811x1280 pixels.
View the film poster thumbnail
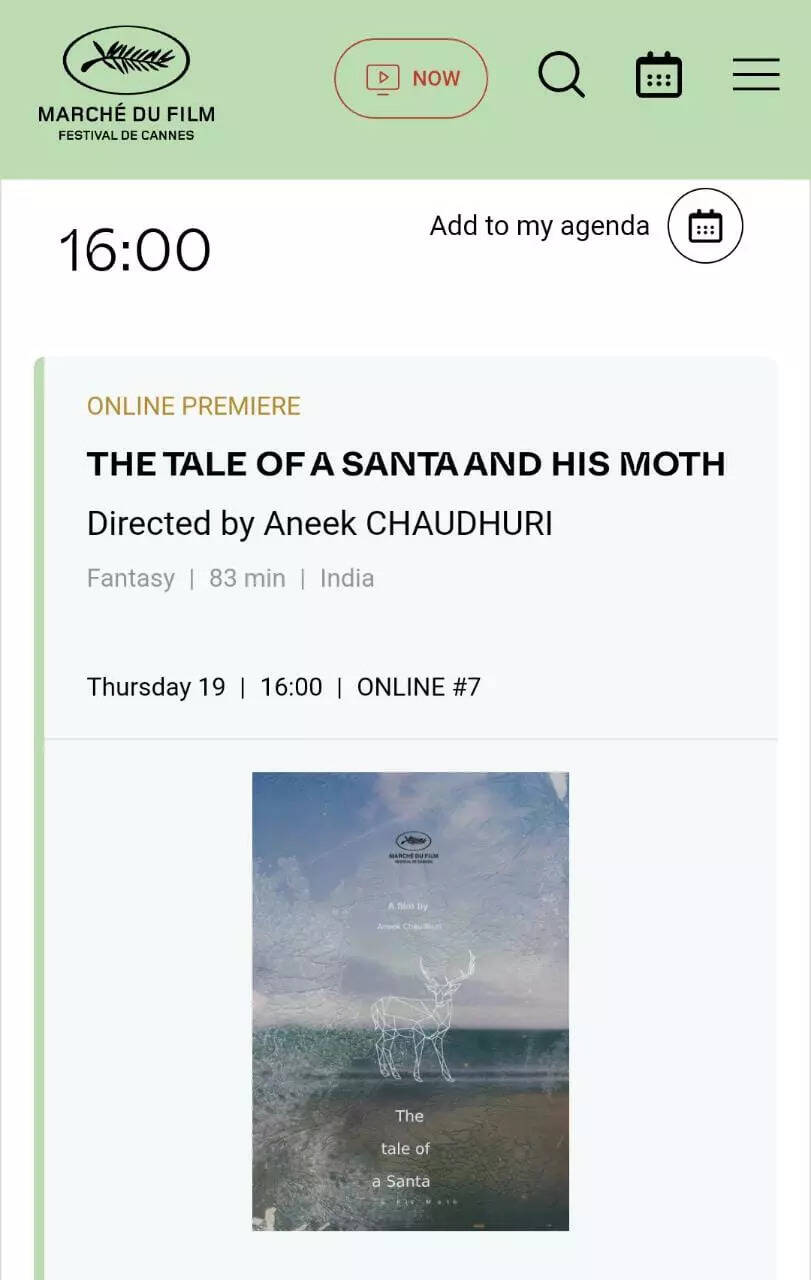pyautogui.click(x=410, y=1001)
